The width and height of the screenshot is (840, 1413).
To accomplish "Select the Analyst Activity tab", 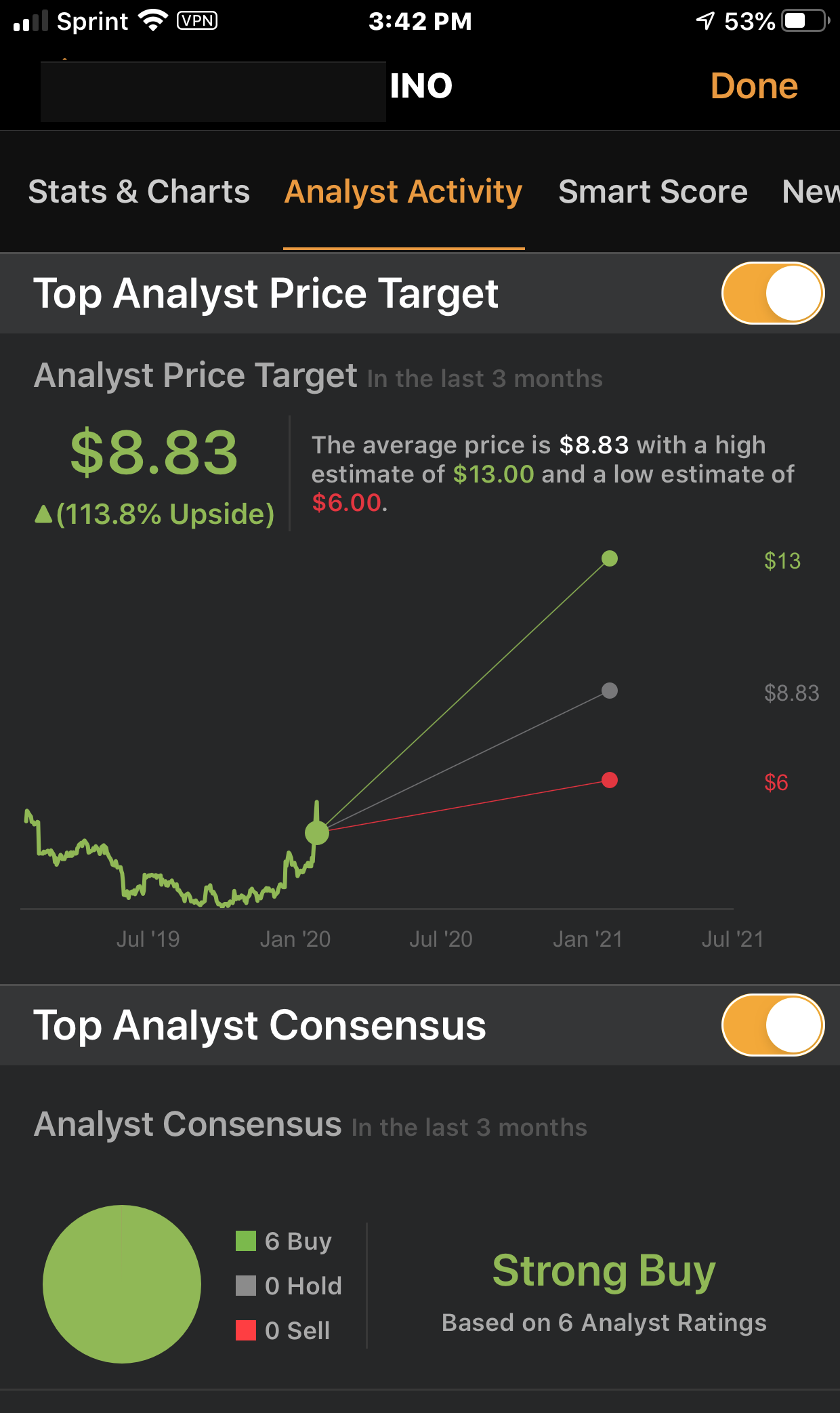I will 404,192.
